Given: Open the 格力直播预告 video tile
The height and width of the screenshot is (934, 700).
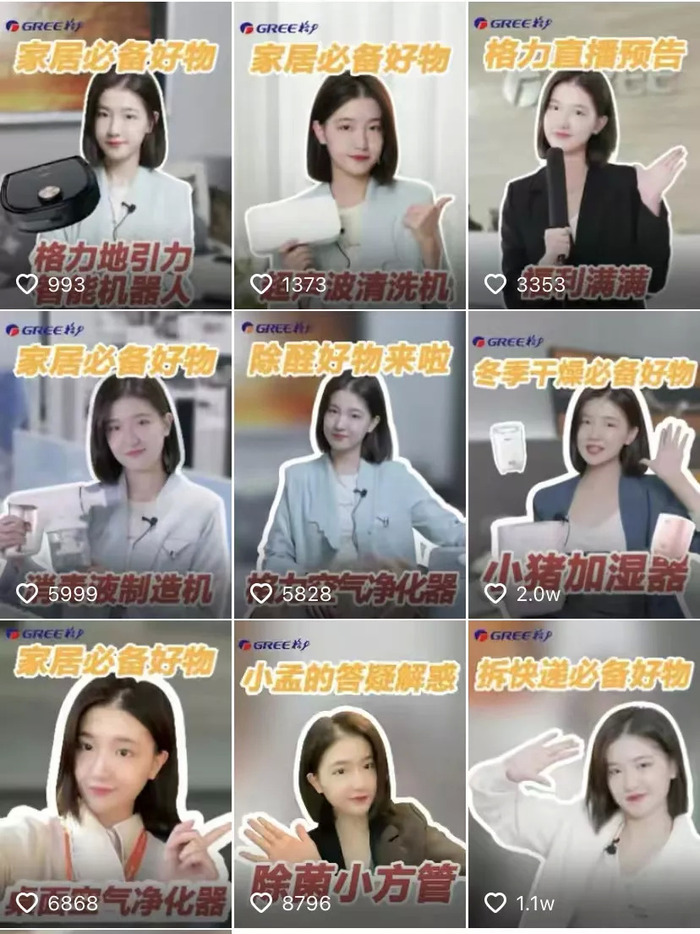Looking at the screenshot, I should click(583, 155).
